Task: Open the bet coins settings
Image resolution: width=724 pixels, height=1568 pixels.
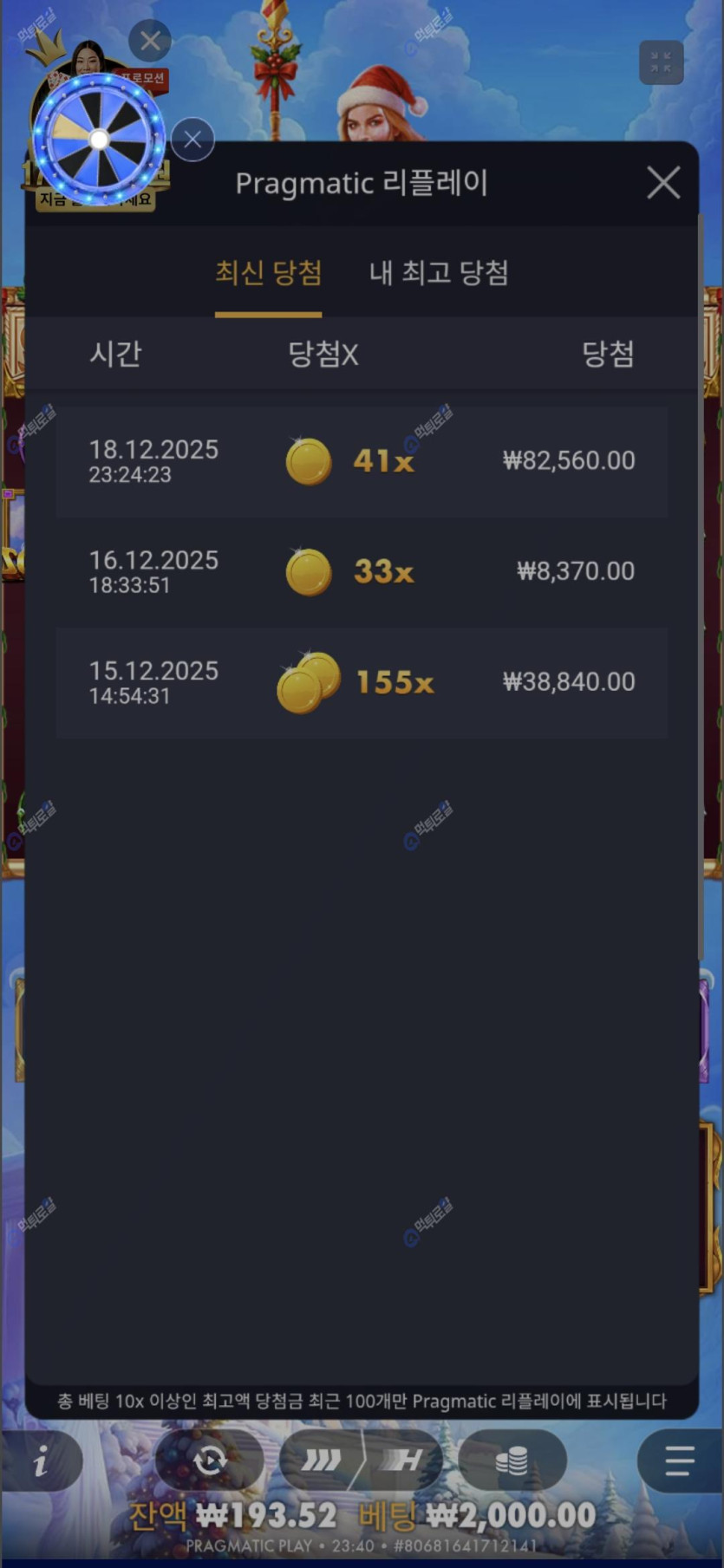Action: click(512, 1461)
